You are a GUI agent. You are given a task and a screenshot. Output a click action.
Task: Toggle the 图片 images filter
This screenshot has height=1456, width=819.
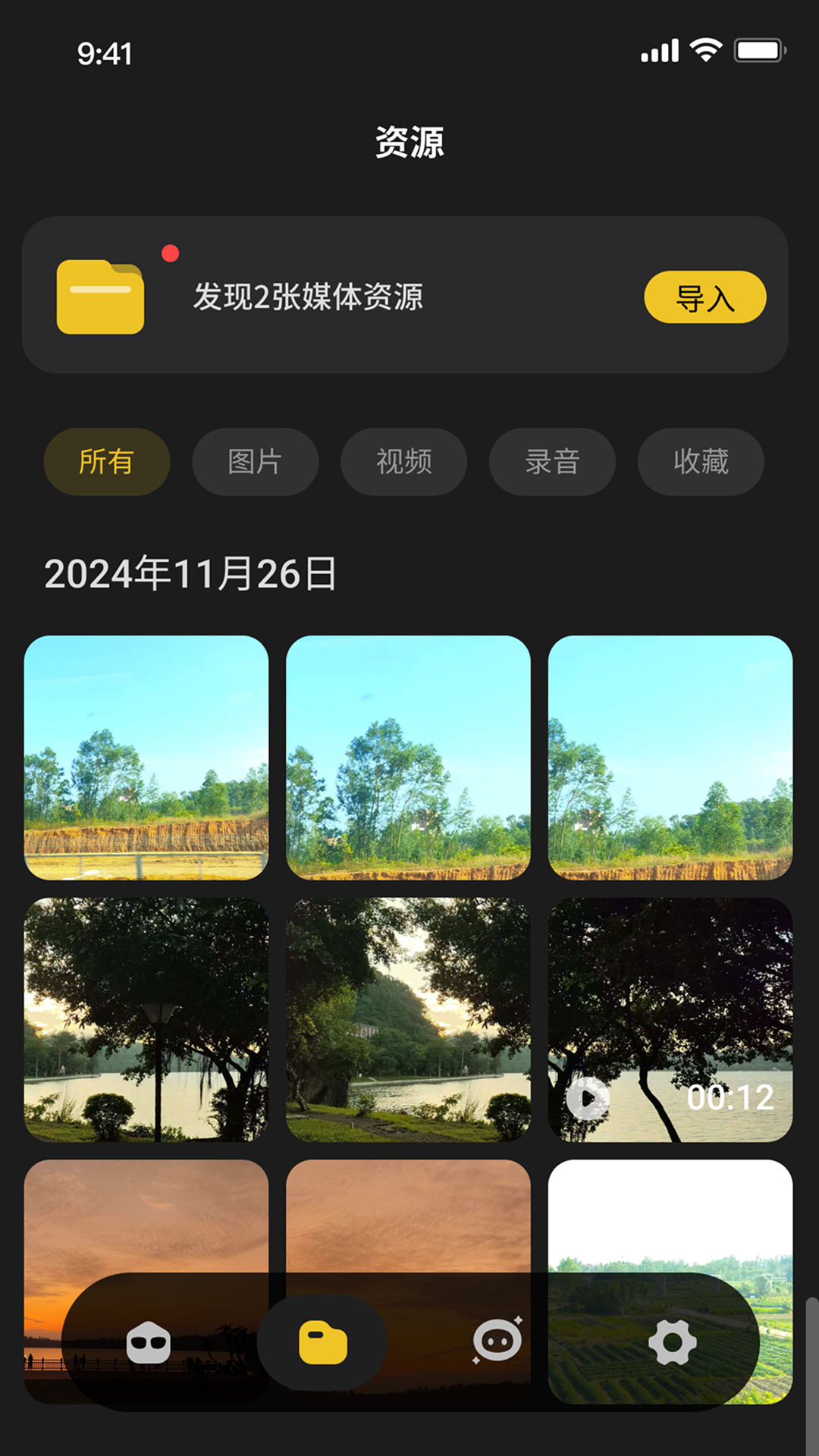coord(256,460)
